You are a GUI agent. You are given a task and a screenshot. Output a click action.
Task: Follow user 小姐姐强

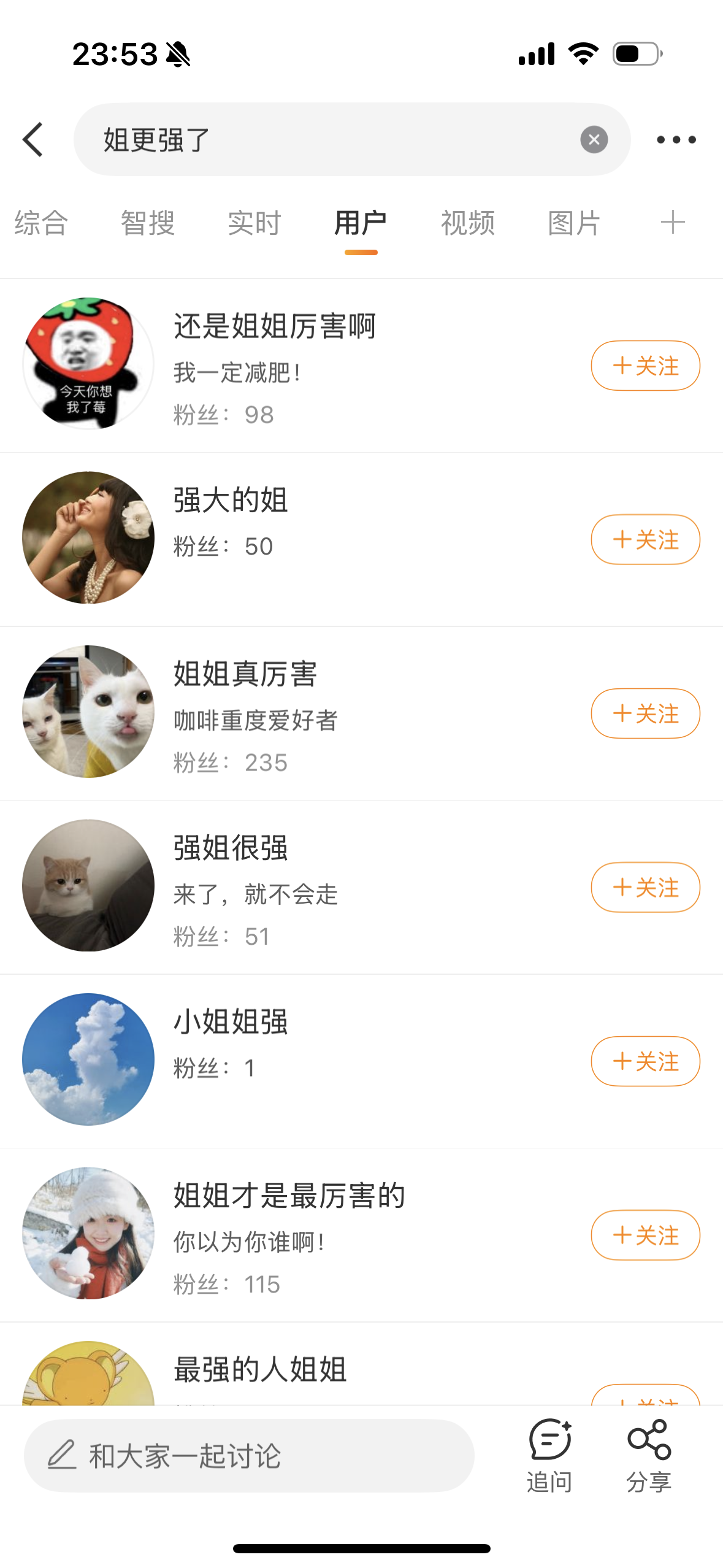pos(645,1061)
